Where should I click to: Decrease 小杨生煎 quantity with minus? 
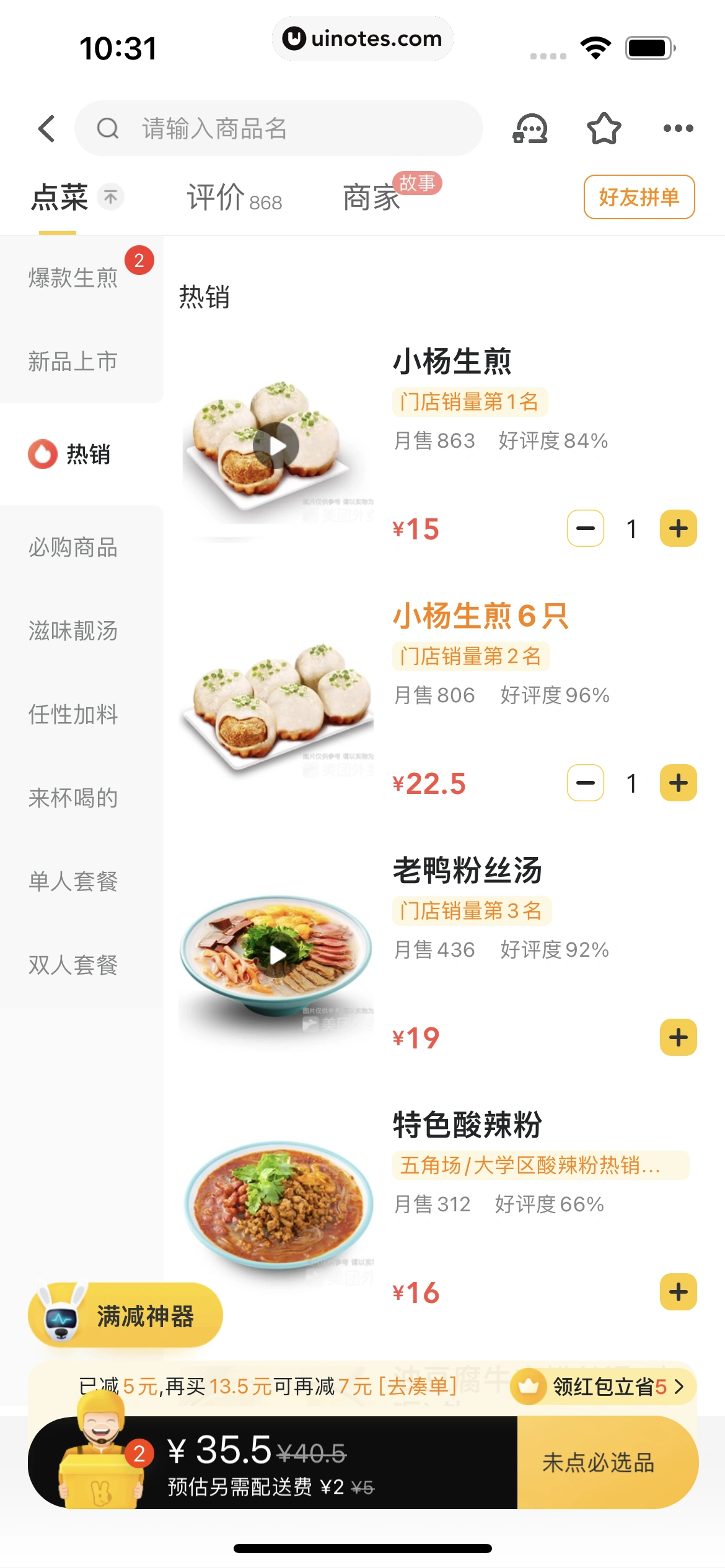pyautogui.click(x=584, y=528)
